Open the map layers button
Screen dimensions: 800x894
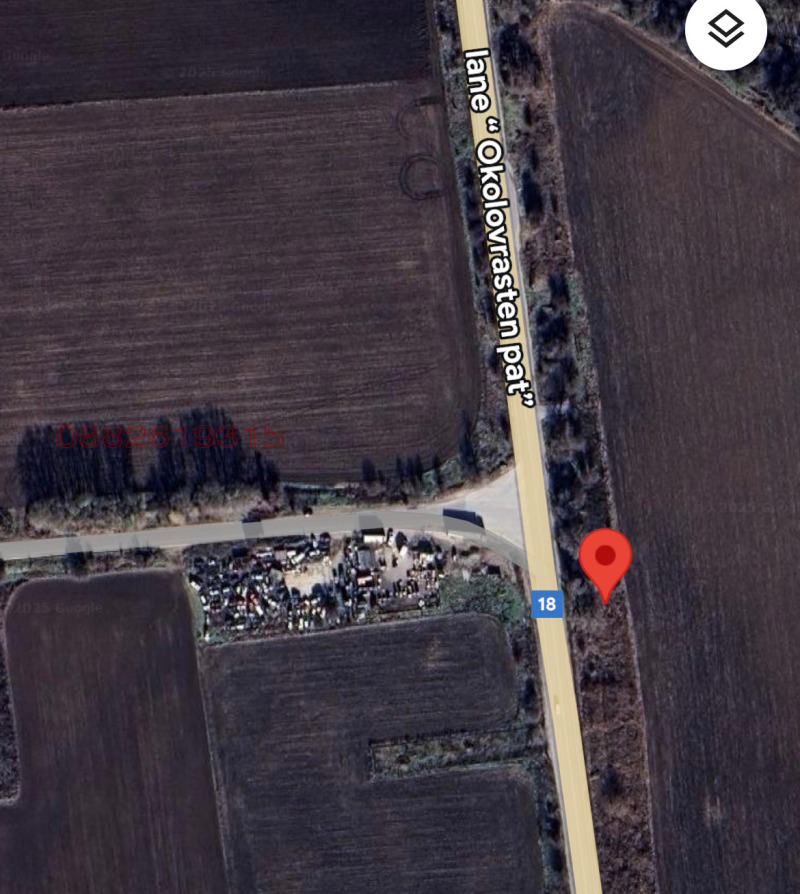pos(726,30)
